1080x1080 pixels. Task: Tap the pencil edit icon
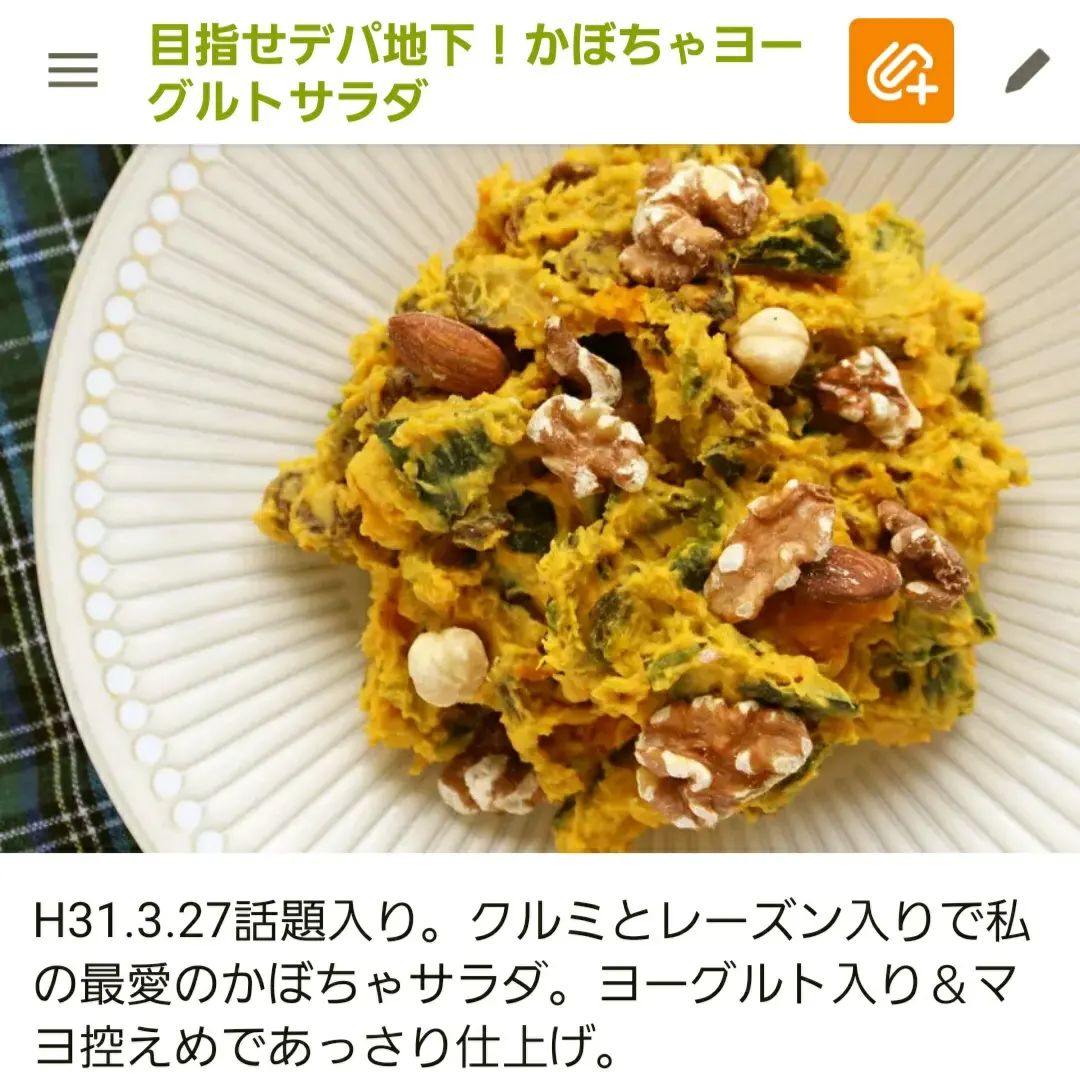pos(1027,72)
